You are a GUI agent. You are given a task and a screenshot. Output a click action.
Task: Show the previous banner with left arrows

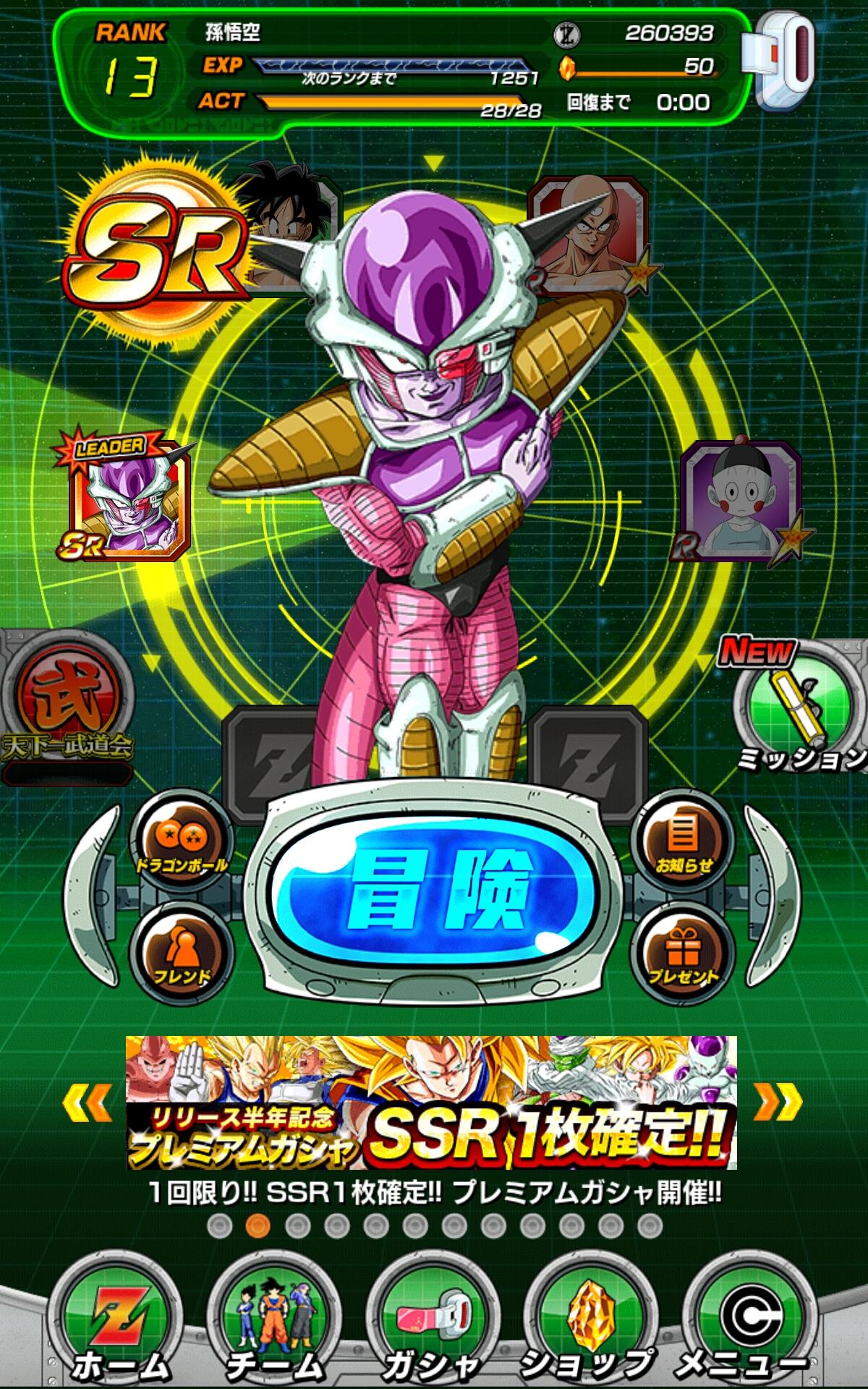pyautogui.click(x=87, y=1101)
